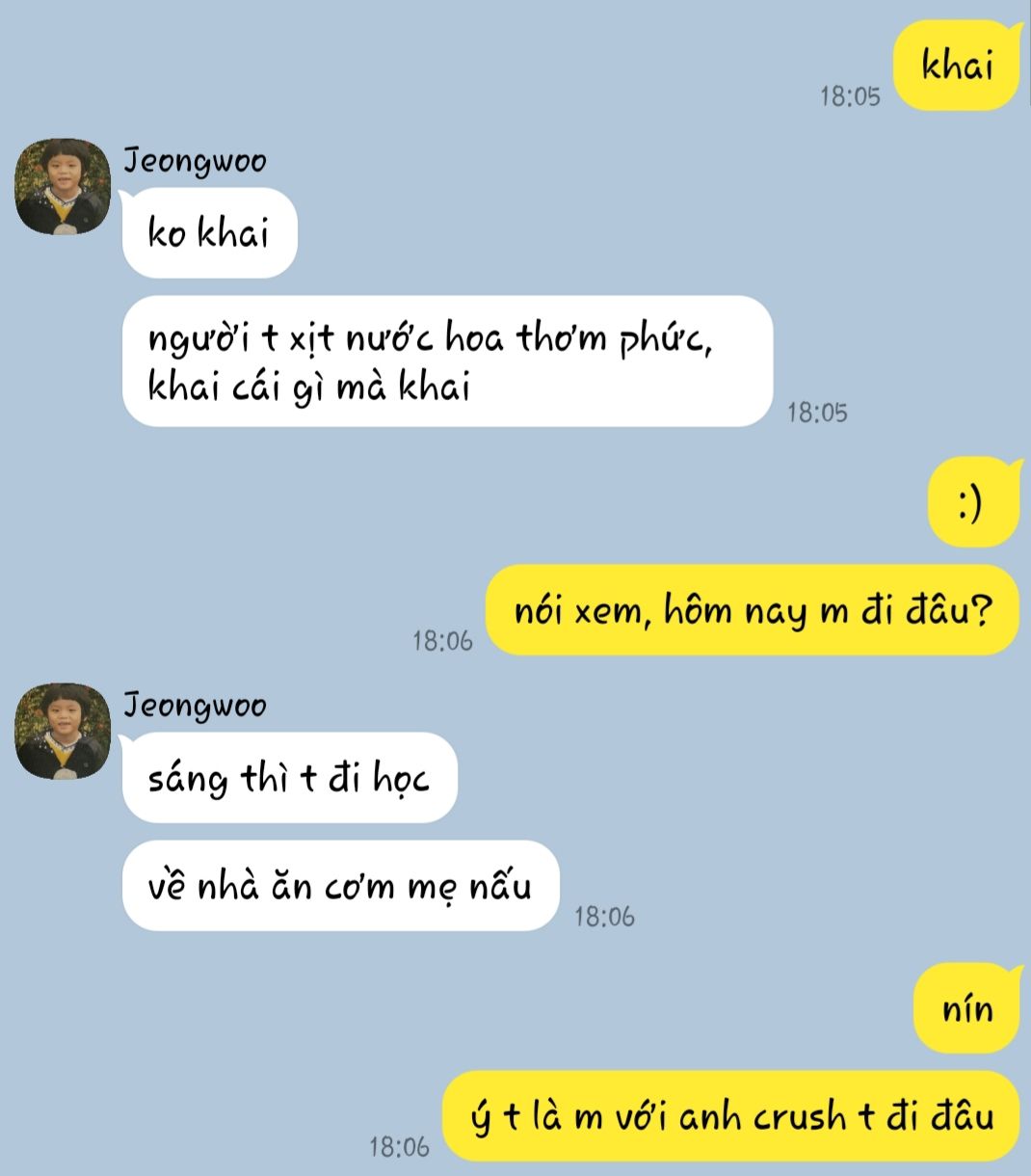
Task: Open Jeongwoo's profile photo beside "ko khai"
Action: click(x=63, y=187)
